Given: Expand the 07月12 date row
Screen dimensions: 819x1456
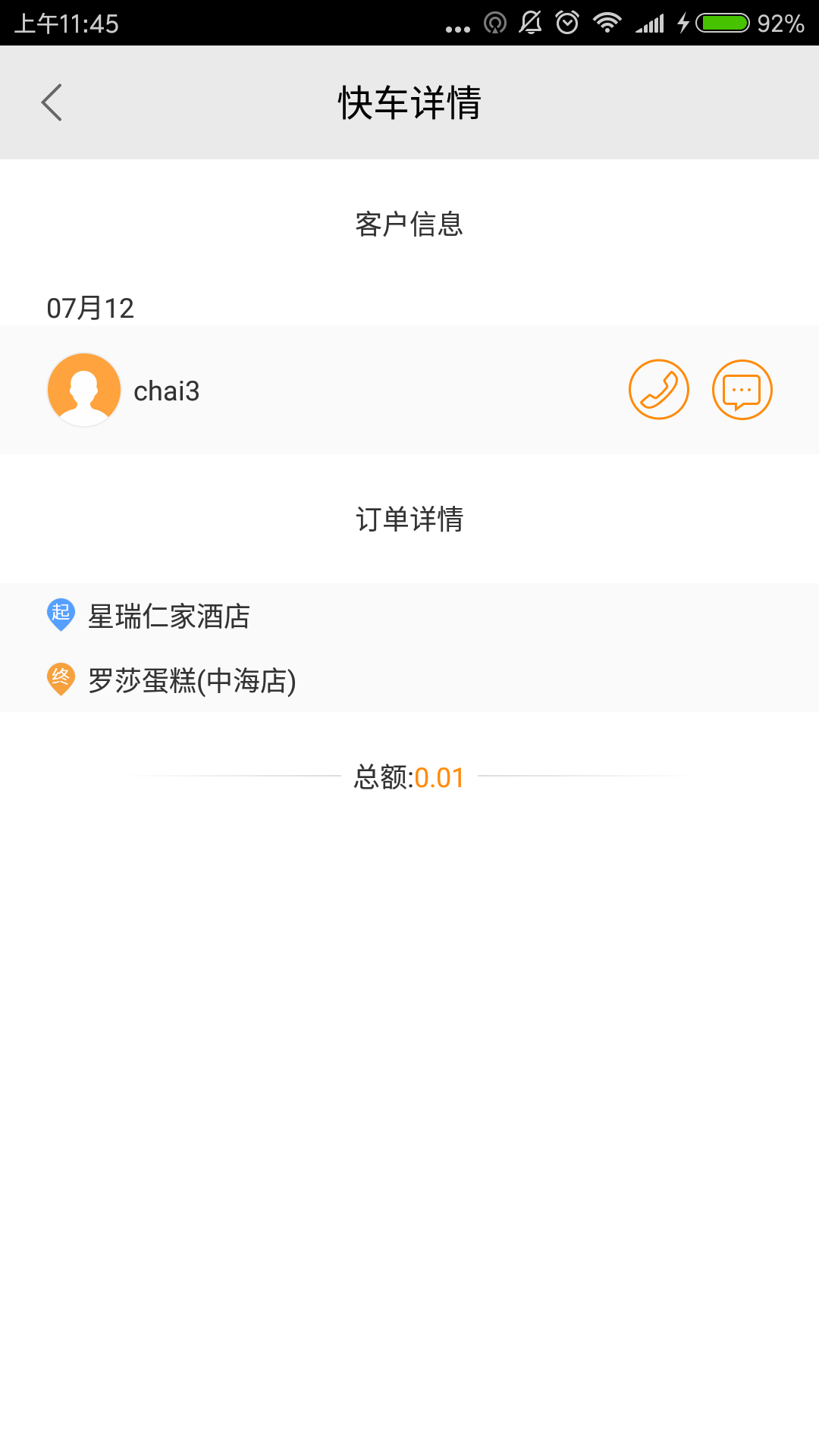Looking at the screenshot, I should tap(89, 306).
